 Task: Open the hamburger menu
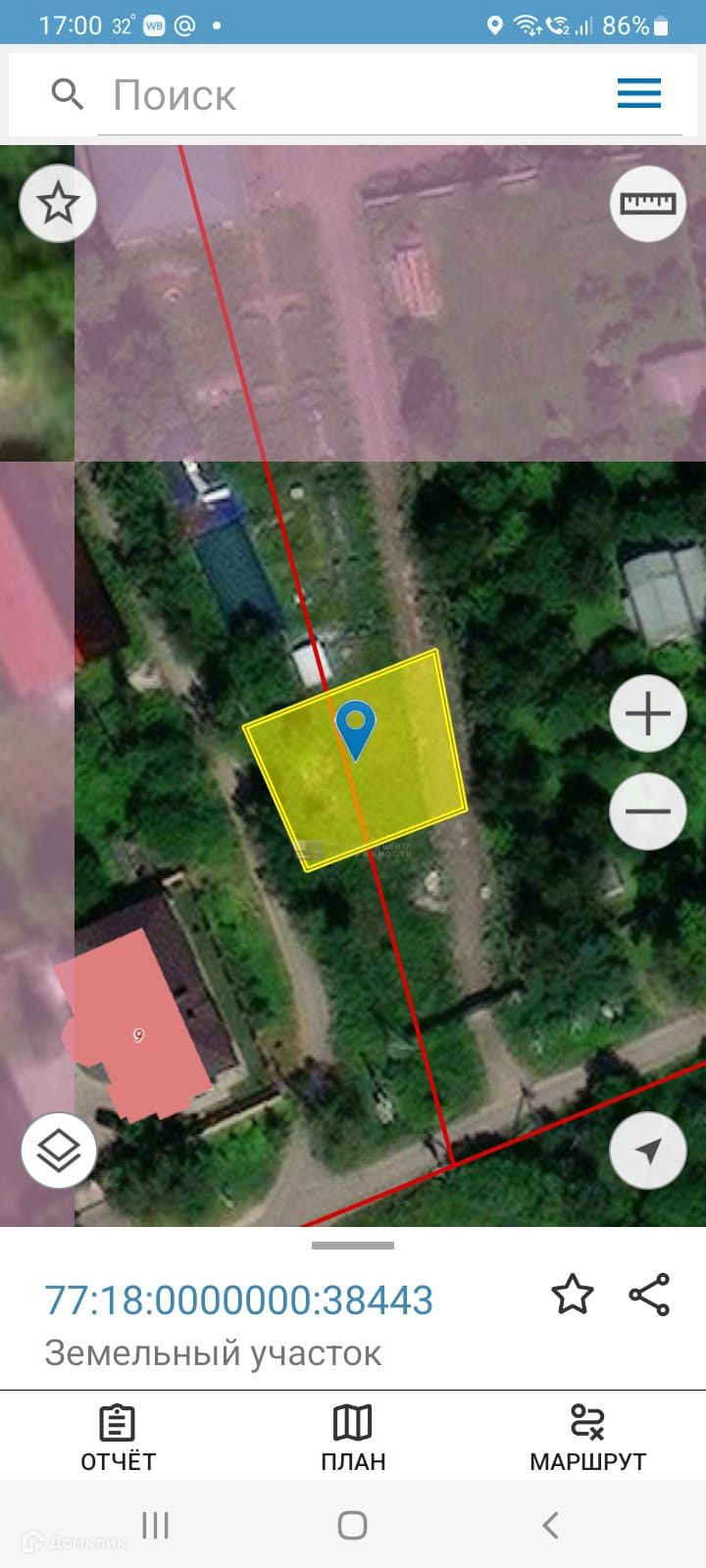click(638, 94)
